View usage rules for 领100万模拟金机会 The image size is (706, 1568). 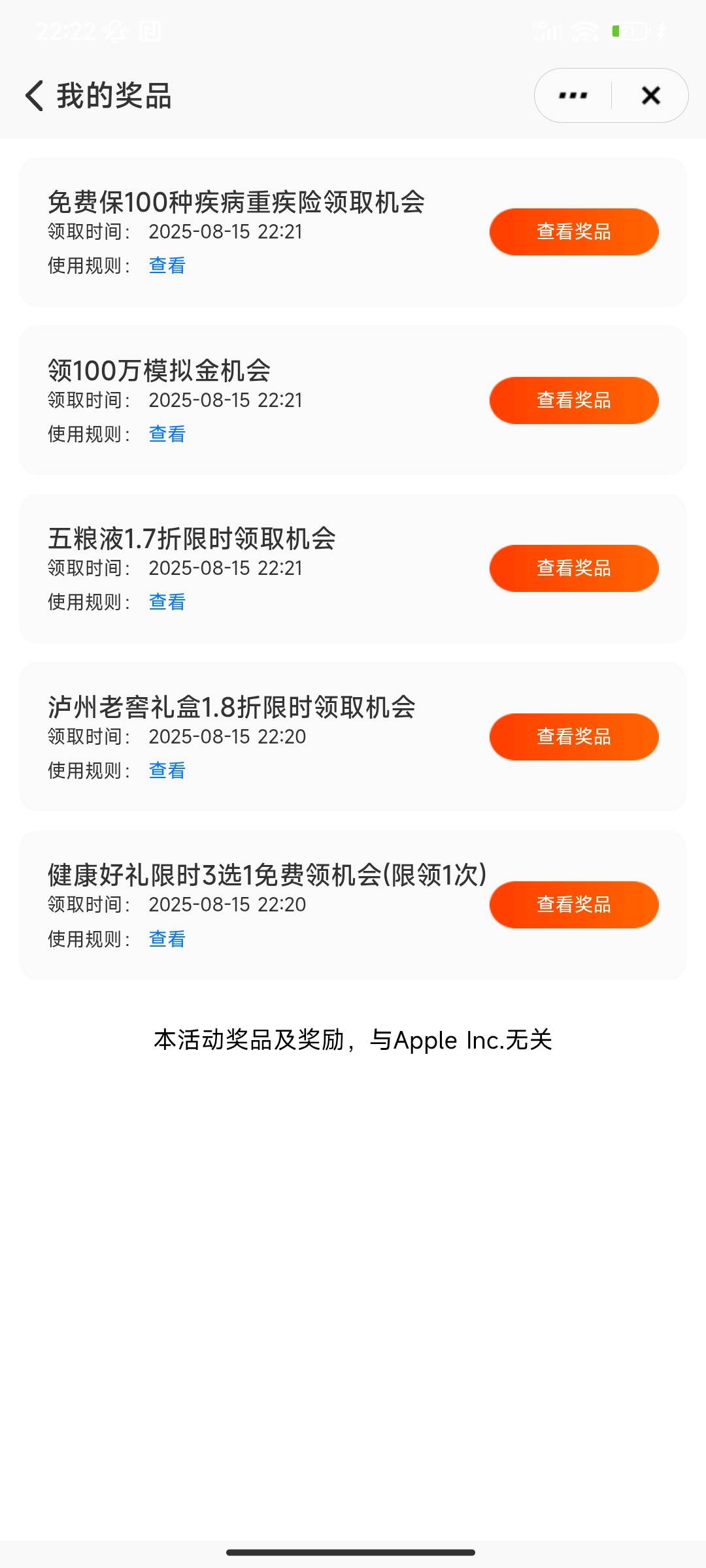pyautogui.click(x=167, y=434)
